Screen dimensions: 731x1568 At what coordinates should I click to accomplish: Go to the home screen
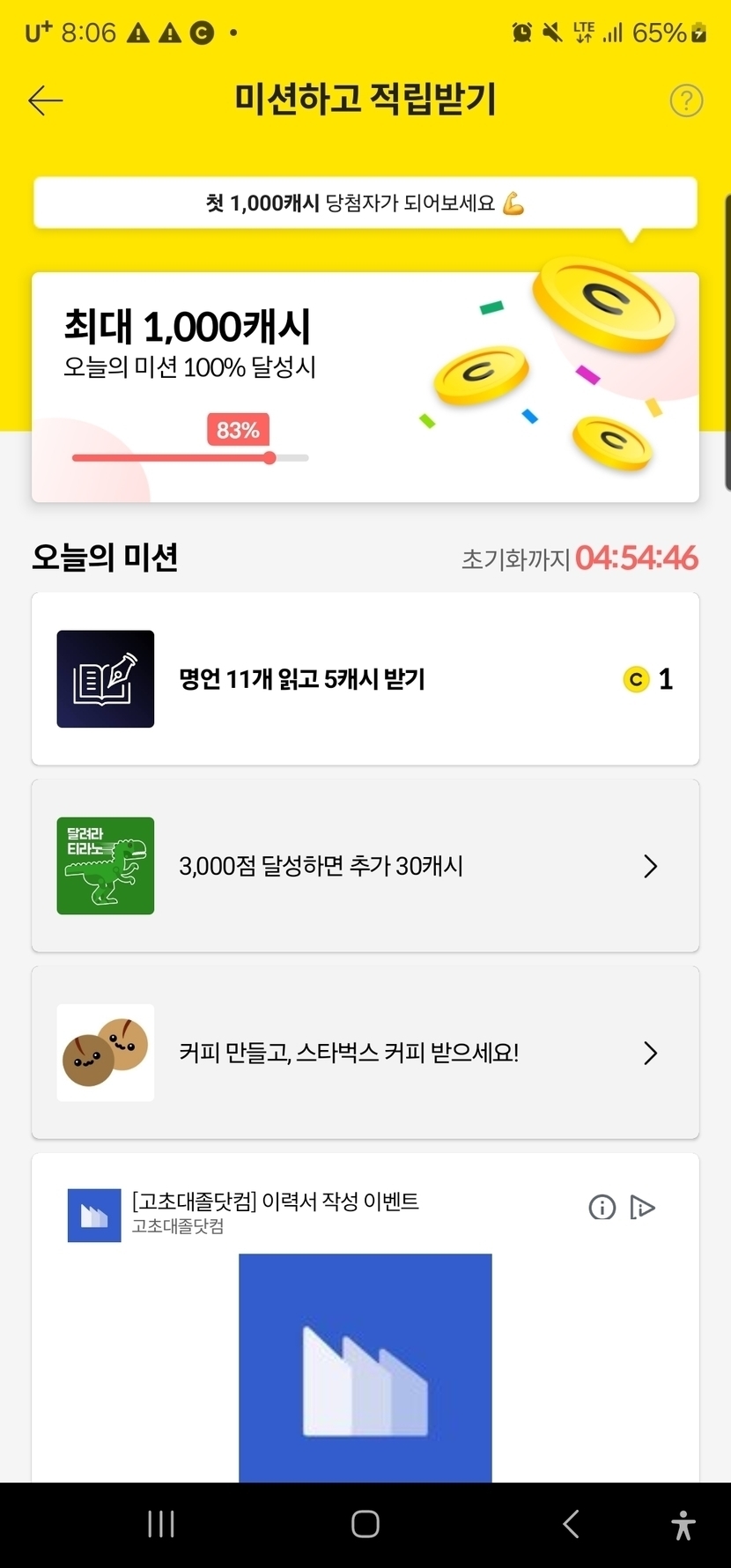(365, 1524)
